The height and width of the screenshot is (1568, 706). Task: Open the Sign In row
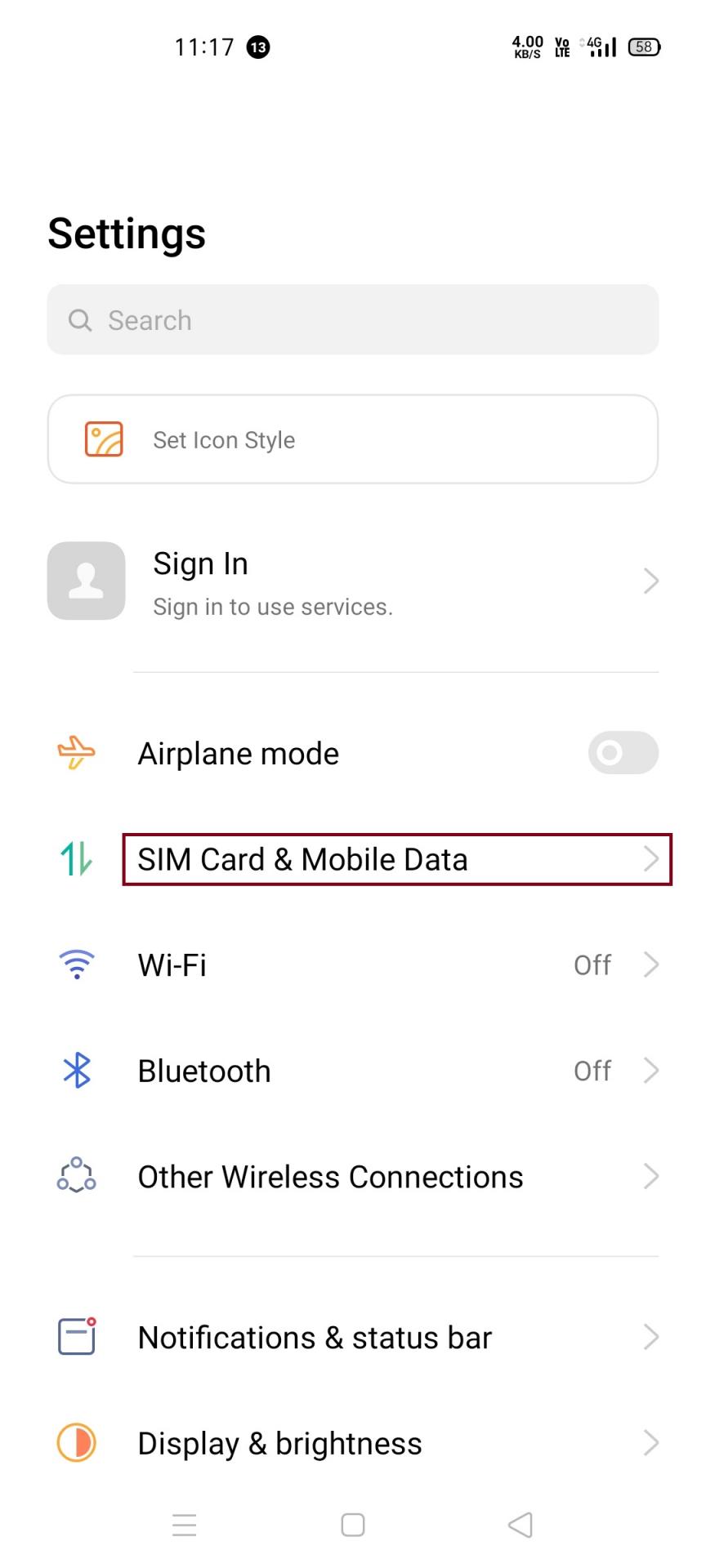[x=353, y=581]
